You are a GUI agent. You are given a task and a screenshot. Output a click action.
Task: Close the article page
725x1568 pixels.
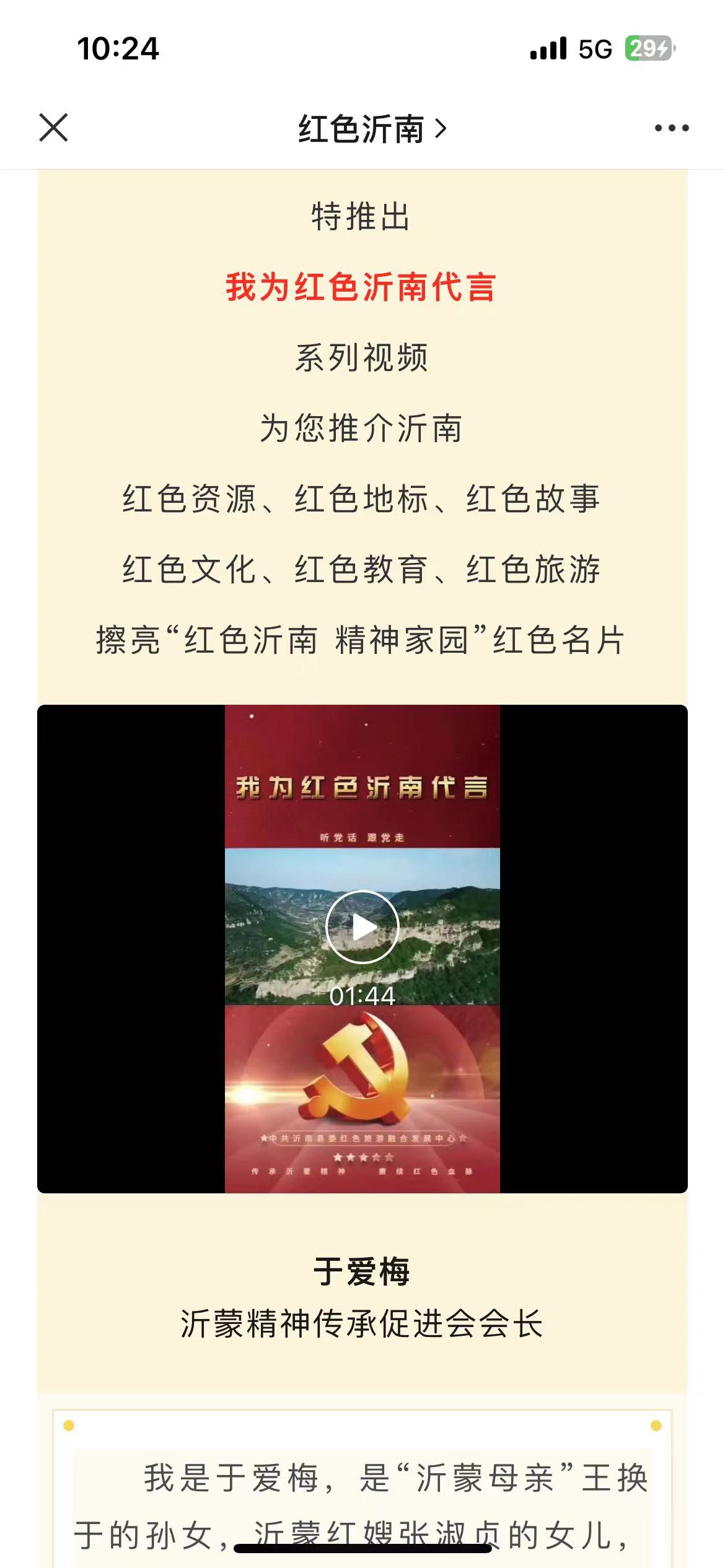pos(53,128)
